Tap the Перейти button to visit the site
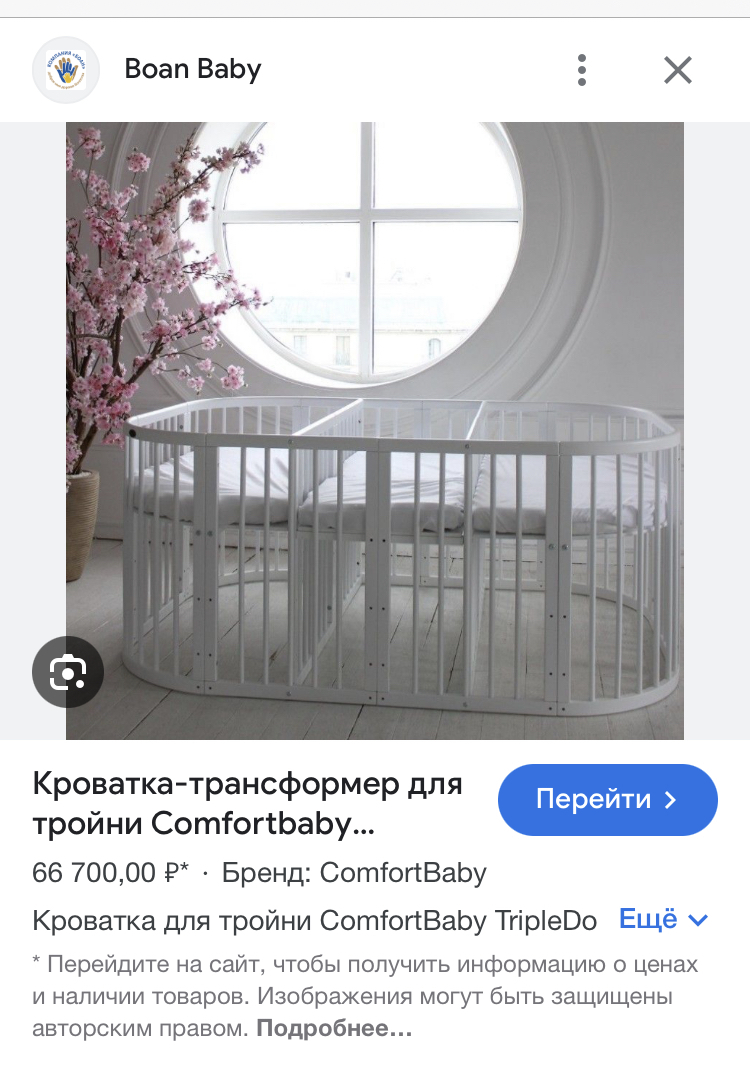 [x=607, y=800]
